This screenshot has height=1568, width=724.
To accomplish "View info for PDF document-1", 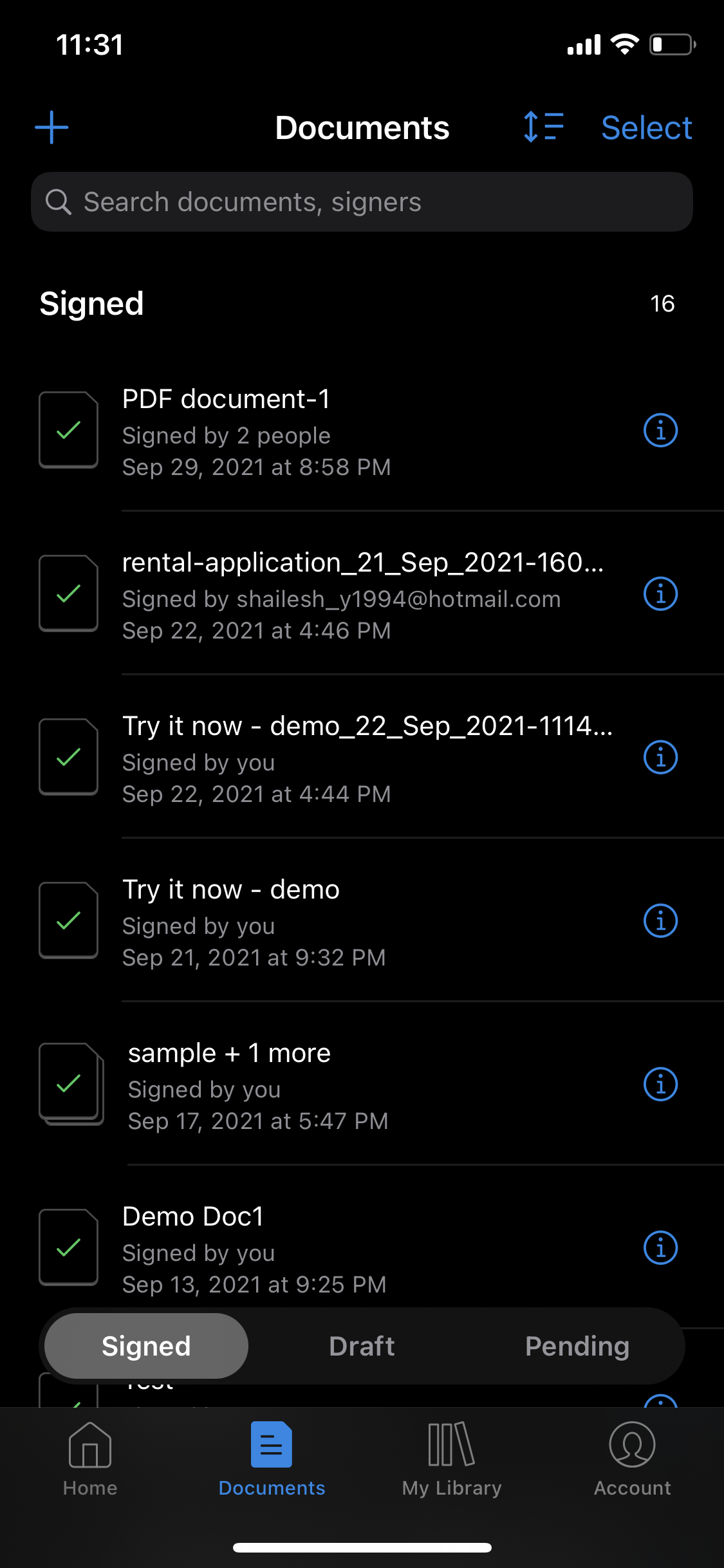I will tap(660, 430).
